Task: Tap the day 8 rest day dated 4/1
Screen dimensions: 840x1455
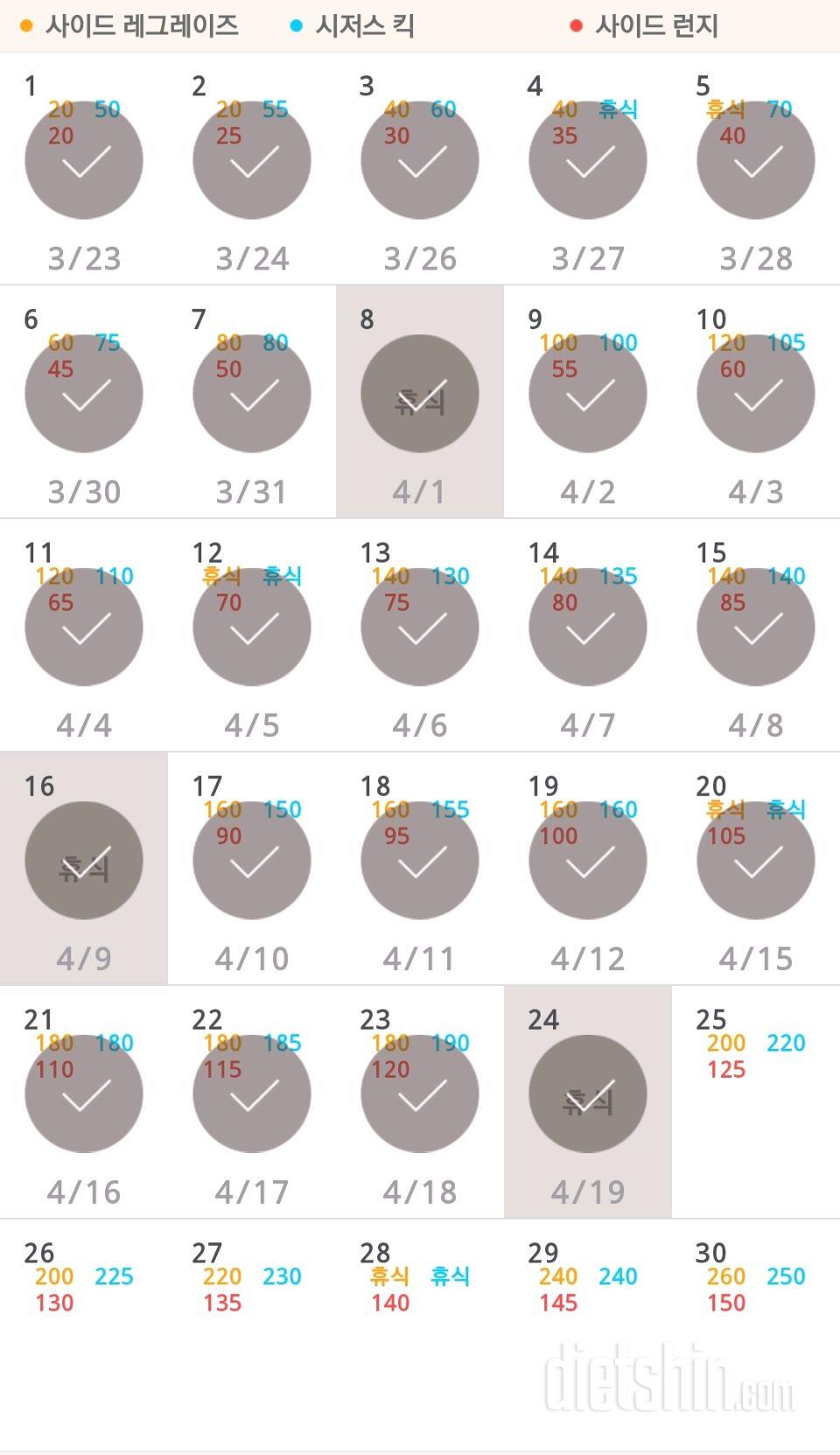Action: click(x=420, y=402)
